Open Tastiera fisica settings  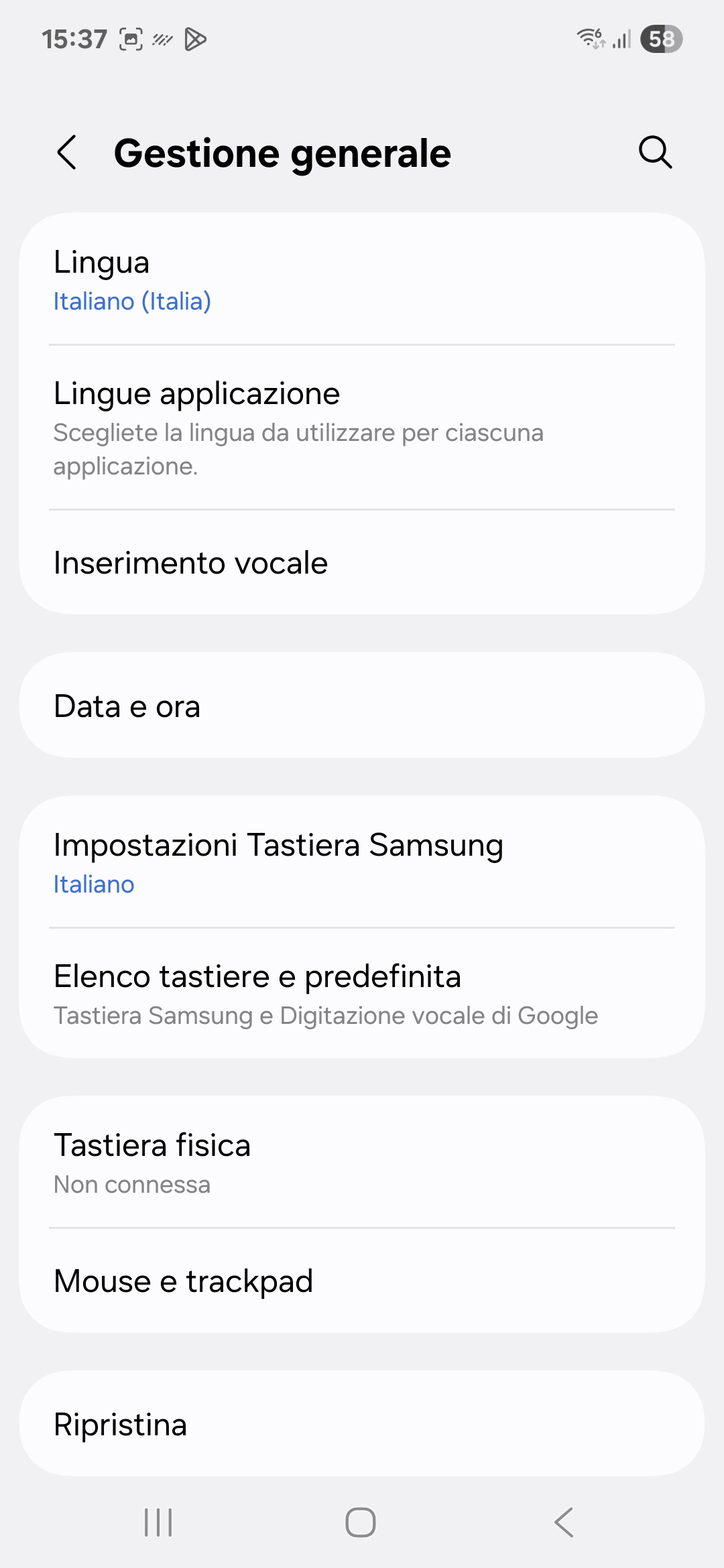[x=362, y=1163]
